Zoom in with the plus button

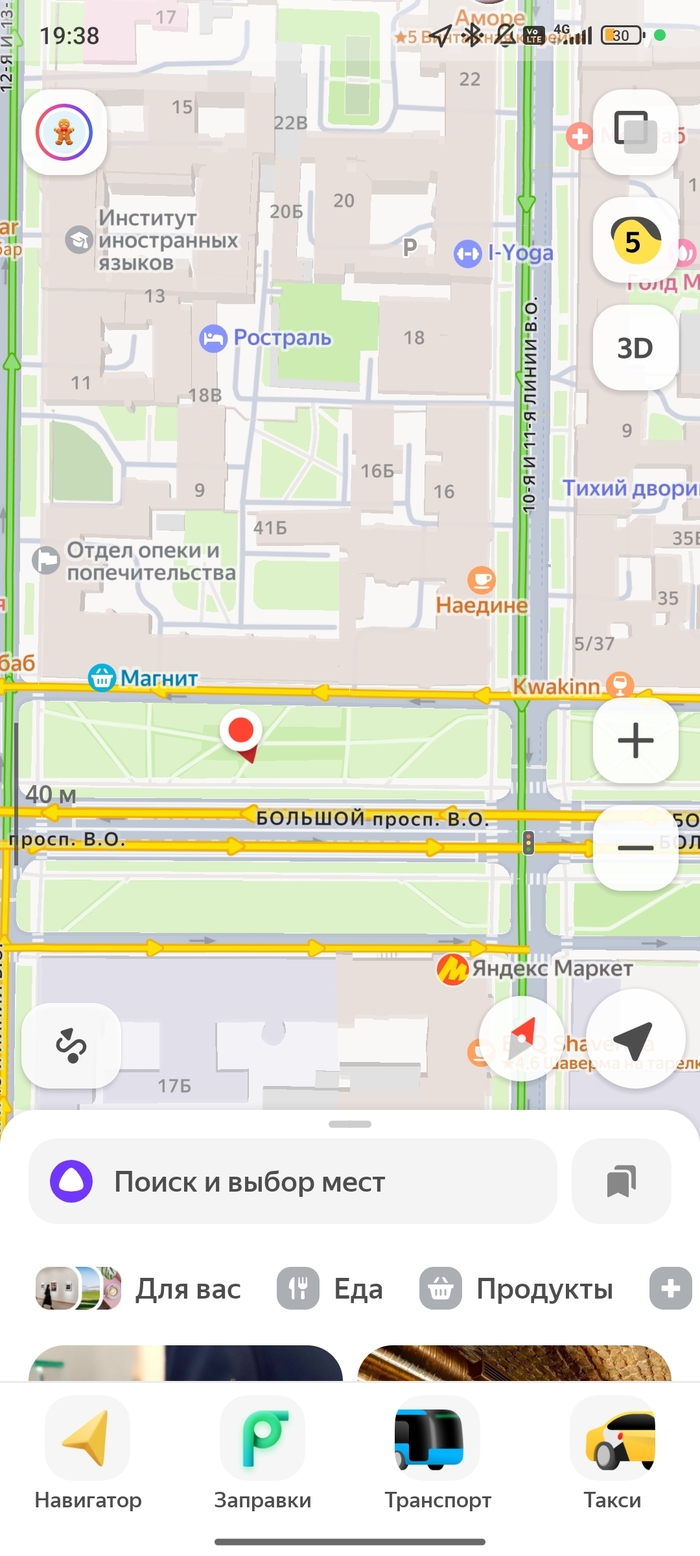635,740
